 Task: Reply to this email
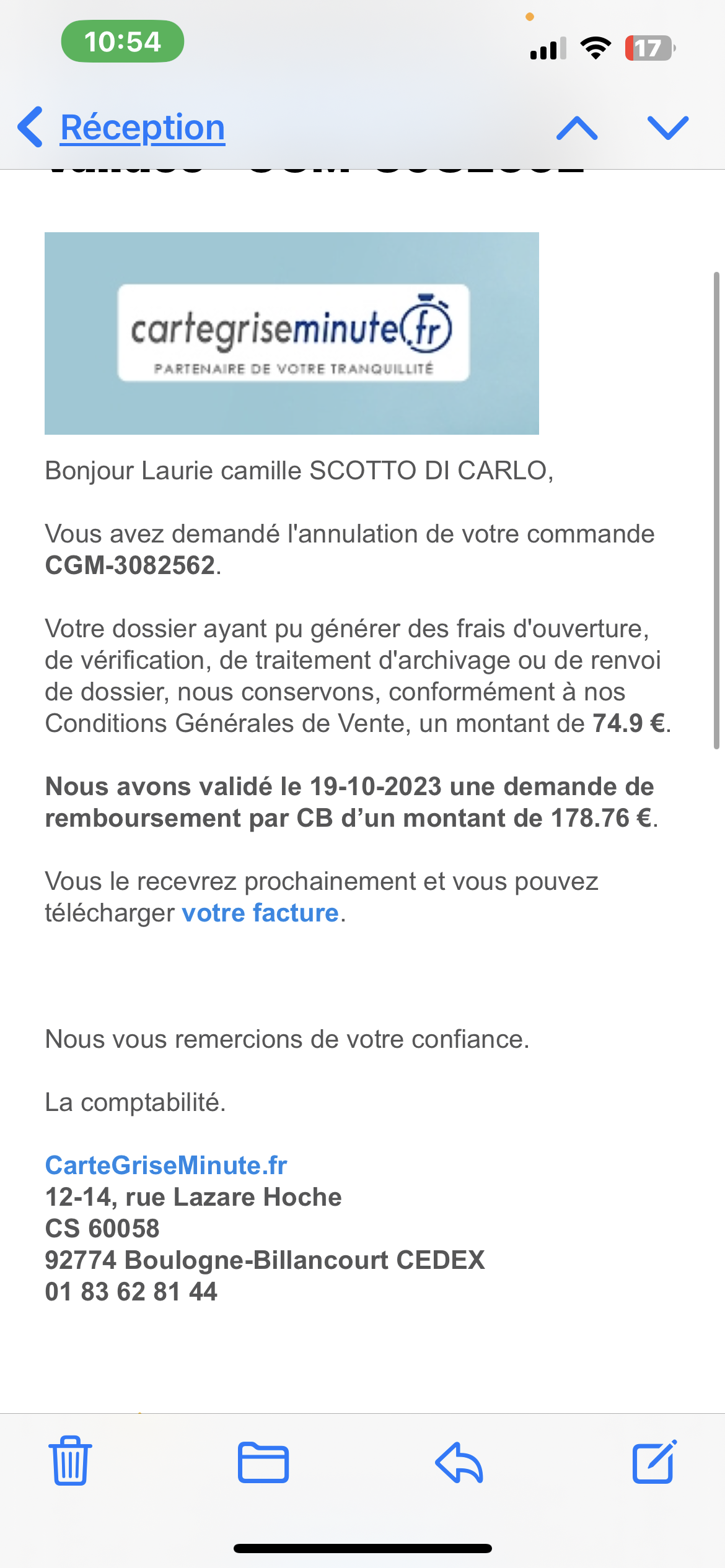coord(459,1462)
